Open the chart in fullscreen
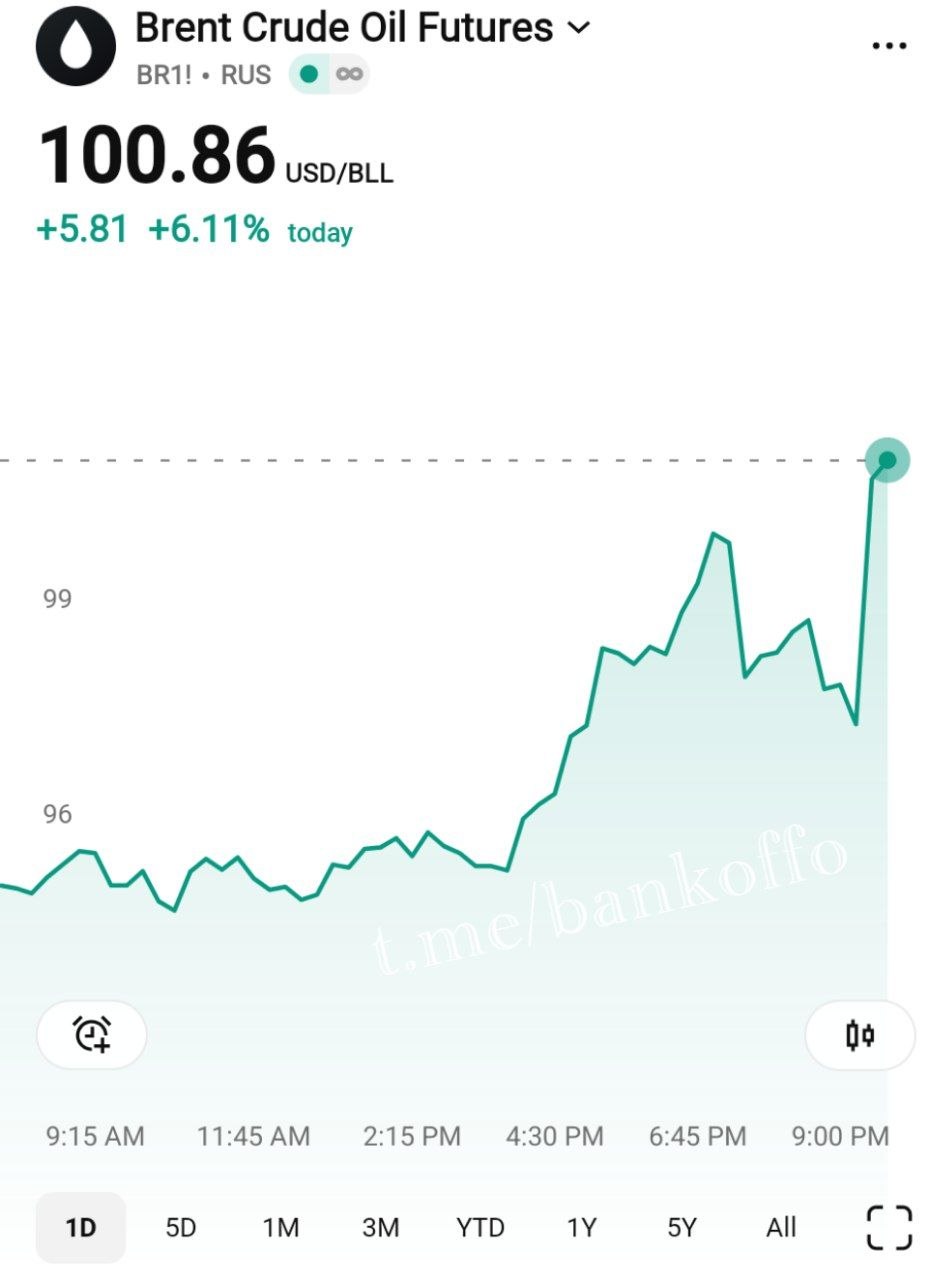The height and width of the screenshot is (1280, 928). point(888,1227)
